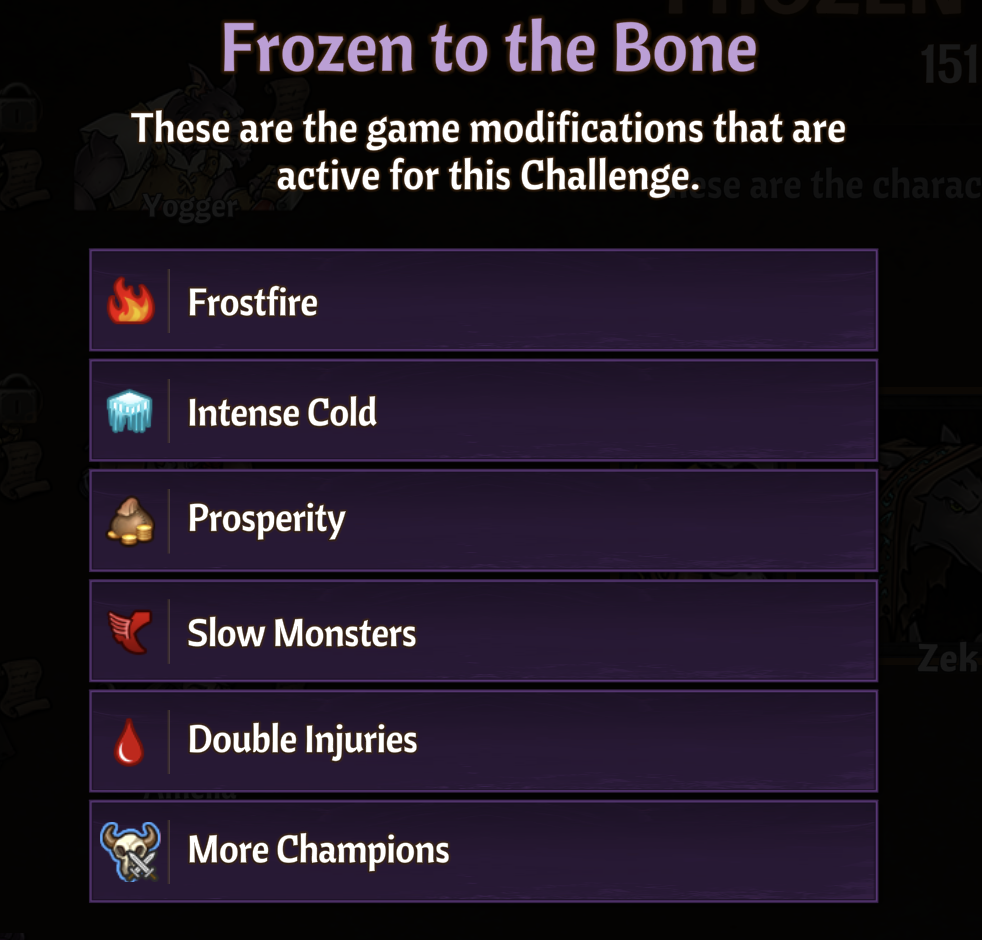The width and height of the screenshot is (982, 940).
Task: Tap the Slow Monsters modifier
Action: coord(483,631)
